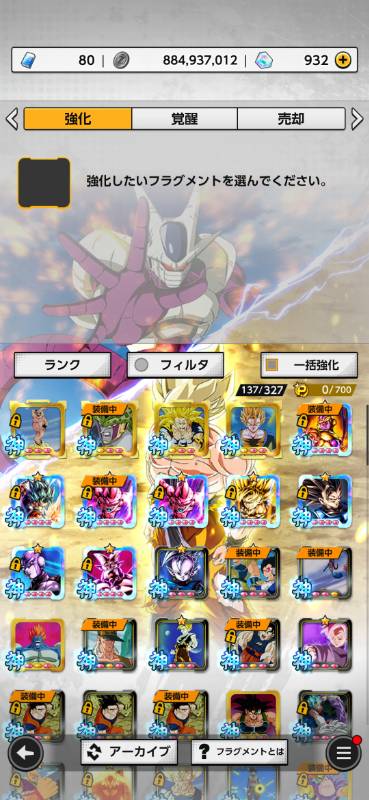Select the empty fragment slot

pyautogui.click(x=44, y=183)
